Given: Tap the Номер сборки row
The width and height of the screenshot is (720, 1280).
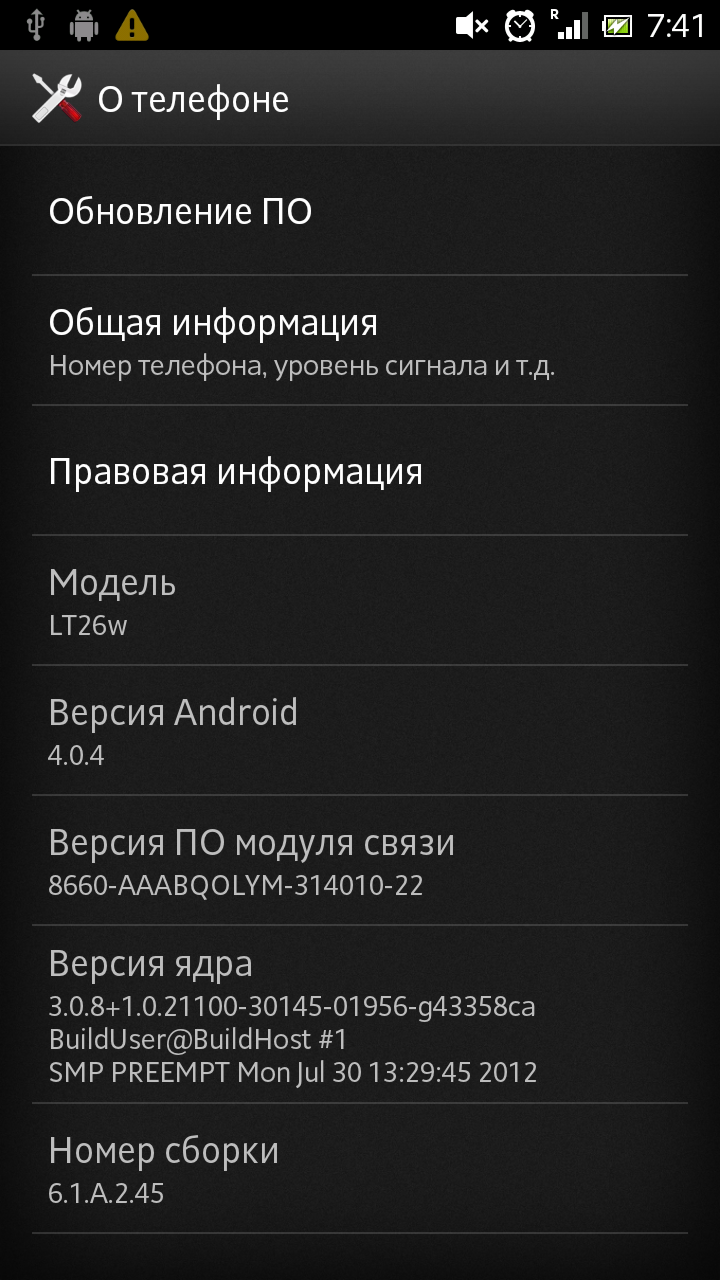Looking at the screenshot, I should (360, 1169).
